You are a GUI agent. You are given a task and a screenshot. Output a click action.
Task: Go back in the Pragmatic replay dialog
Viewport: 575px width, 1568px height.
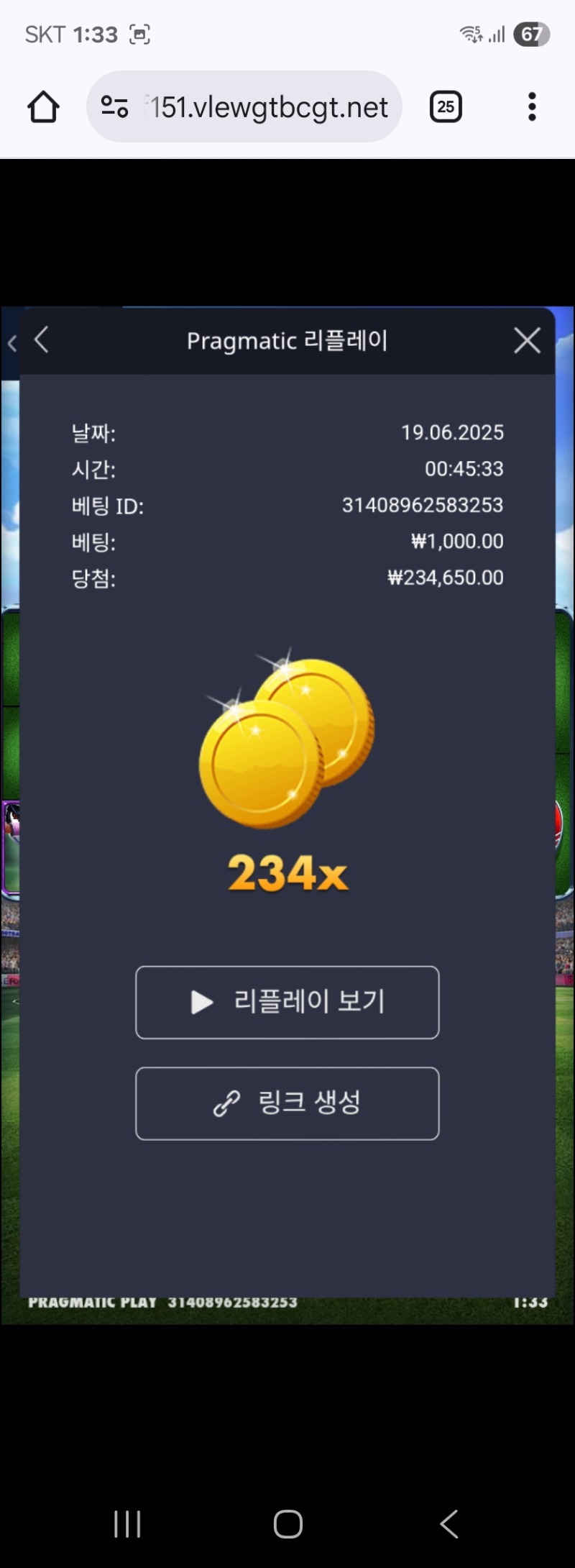(x=42, y=340)
